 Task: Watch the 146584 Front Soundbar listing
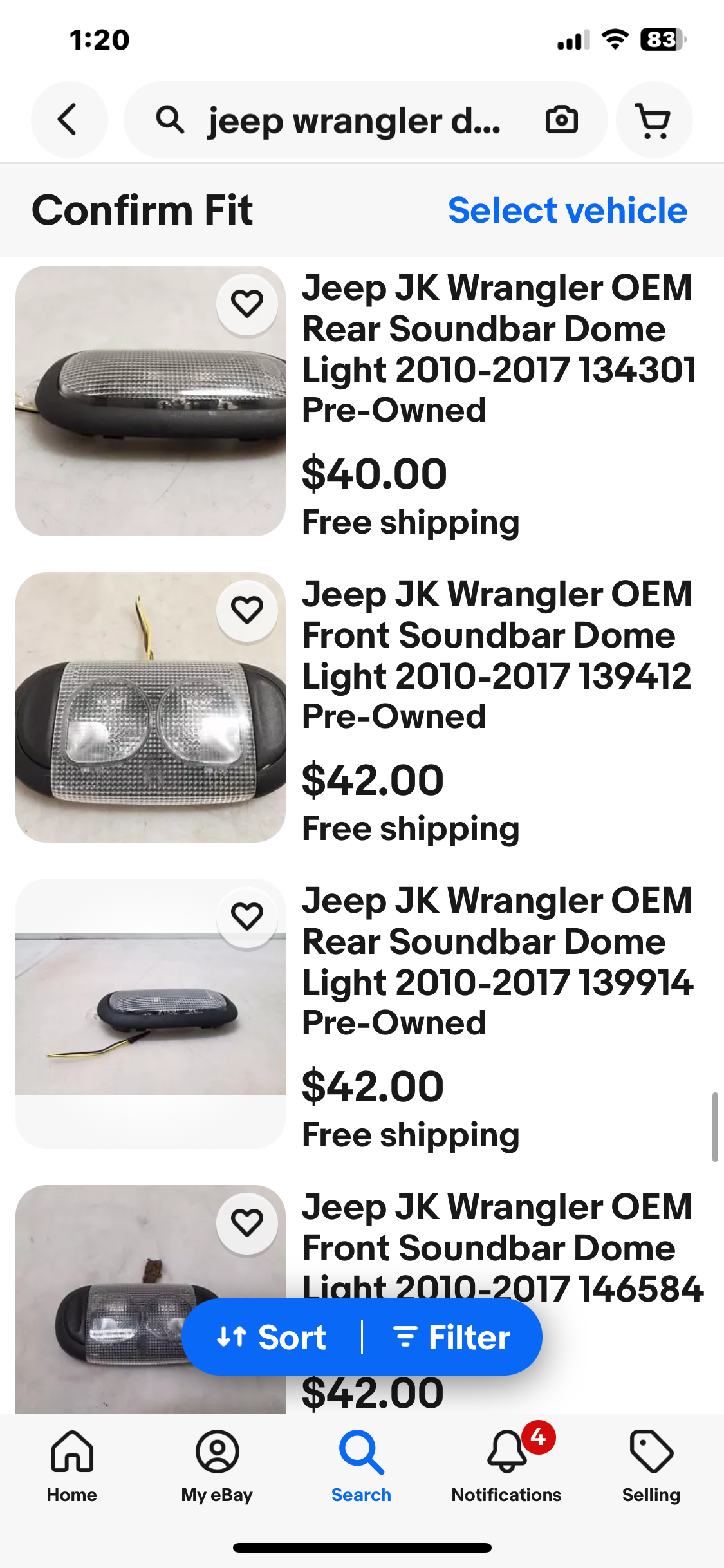click(x=247, y=1222)
